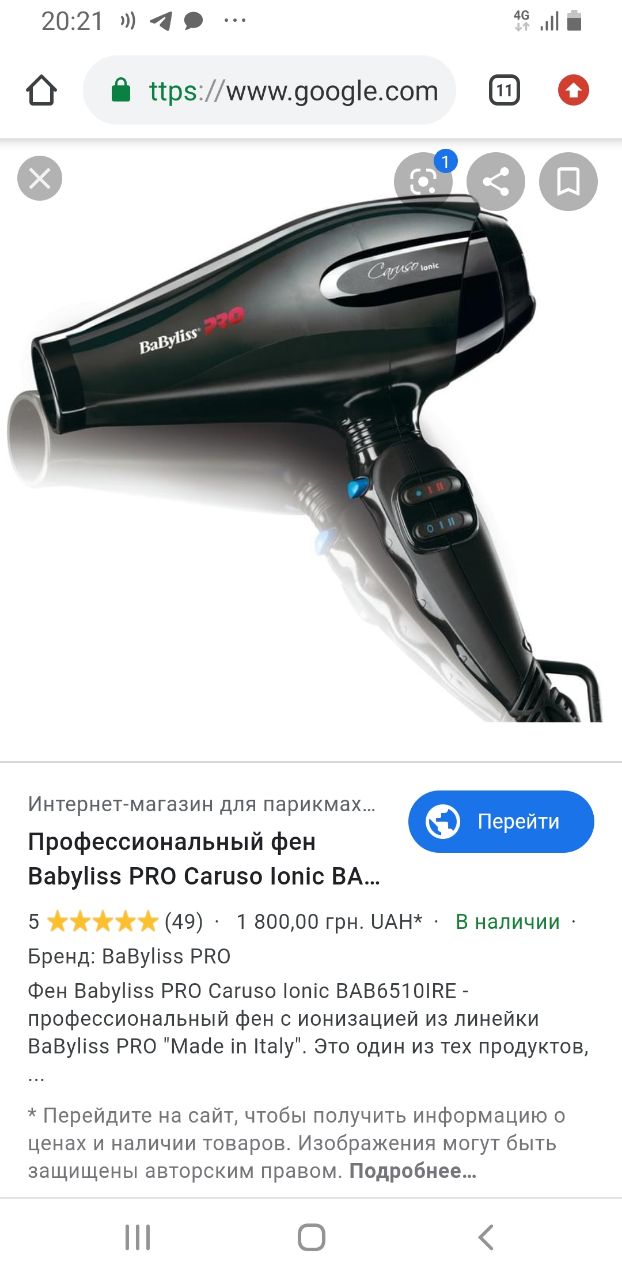Tap the Перейти button to visit the site
Screen dimensions: 622x1280
501,822
